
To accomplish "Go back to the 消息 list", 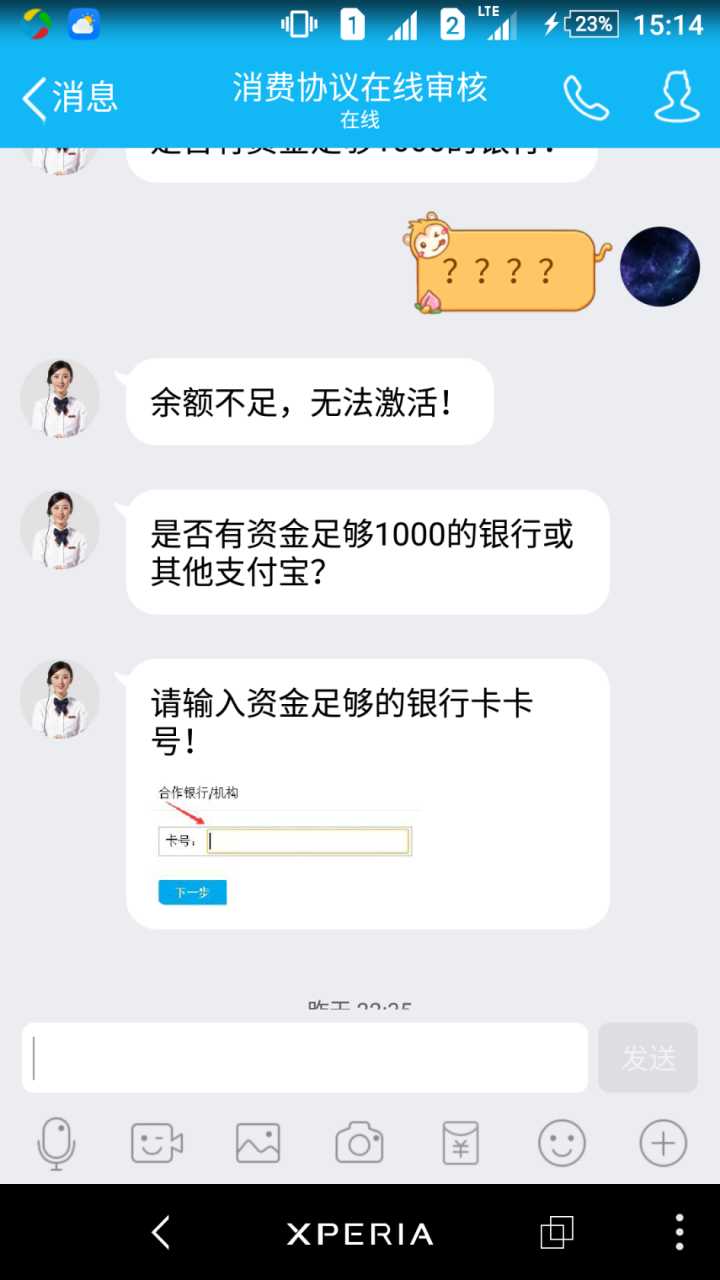I will click(68, 97).
